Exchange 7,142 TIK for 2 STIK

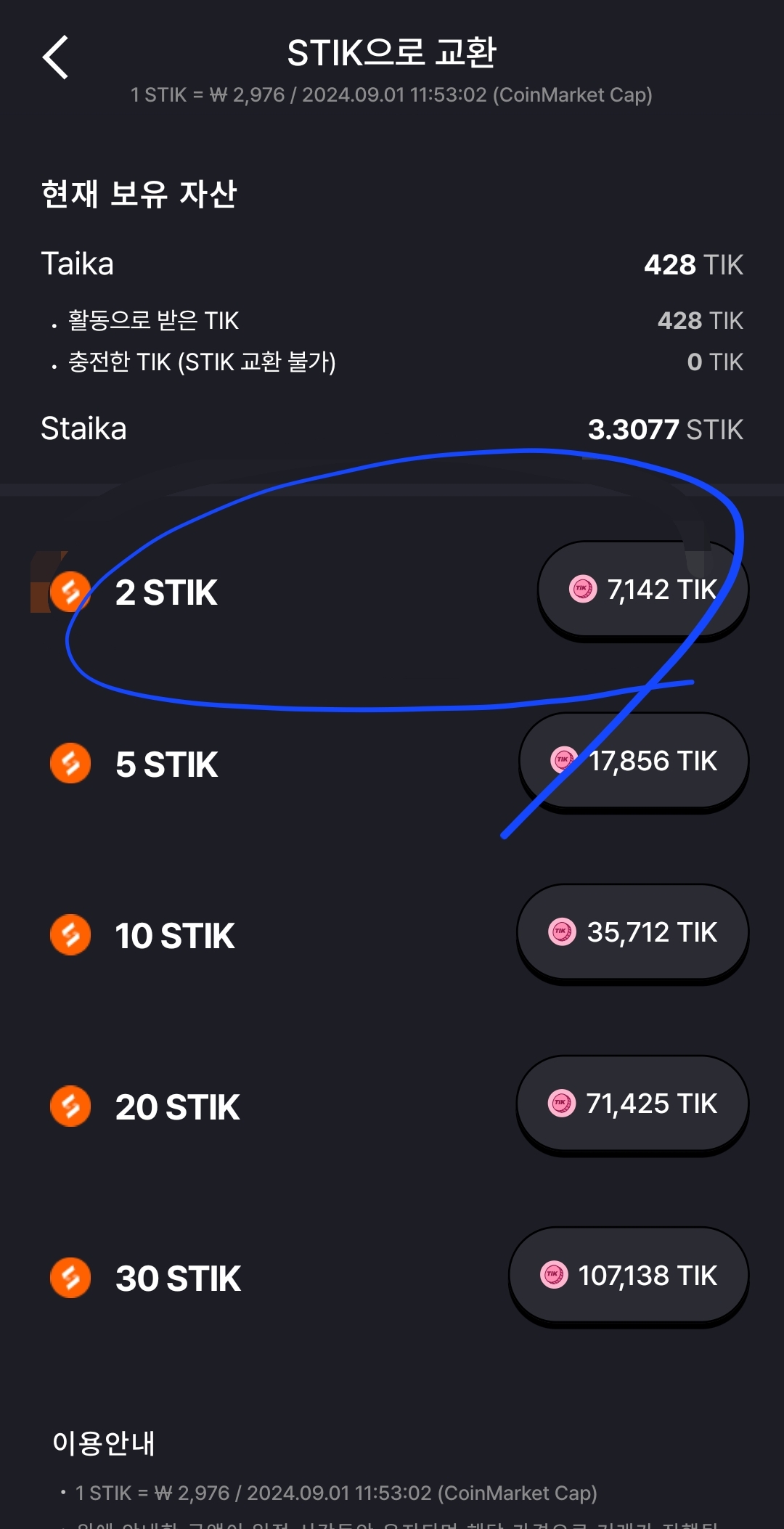pyautogui.click(x=642, y=590)
